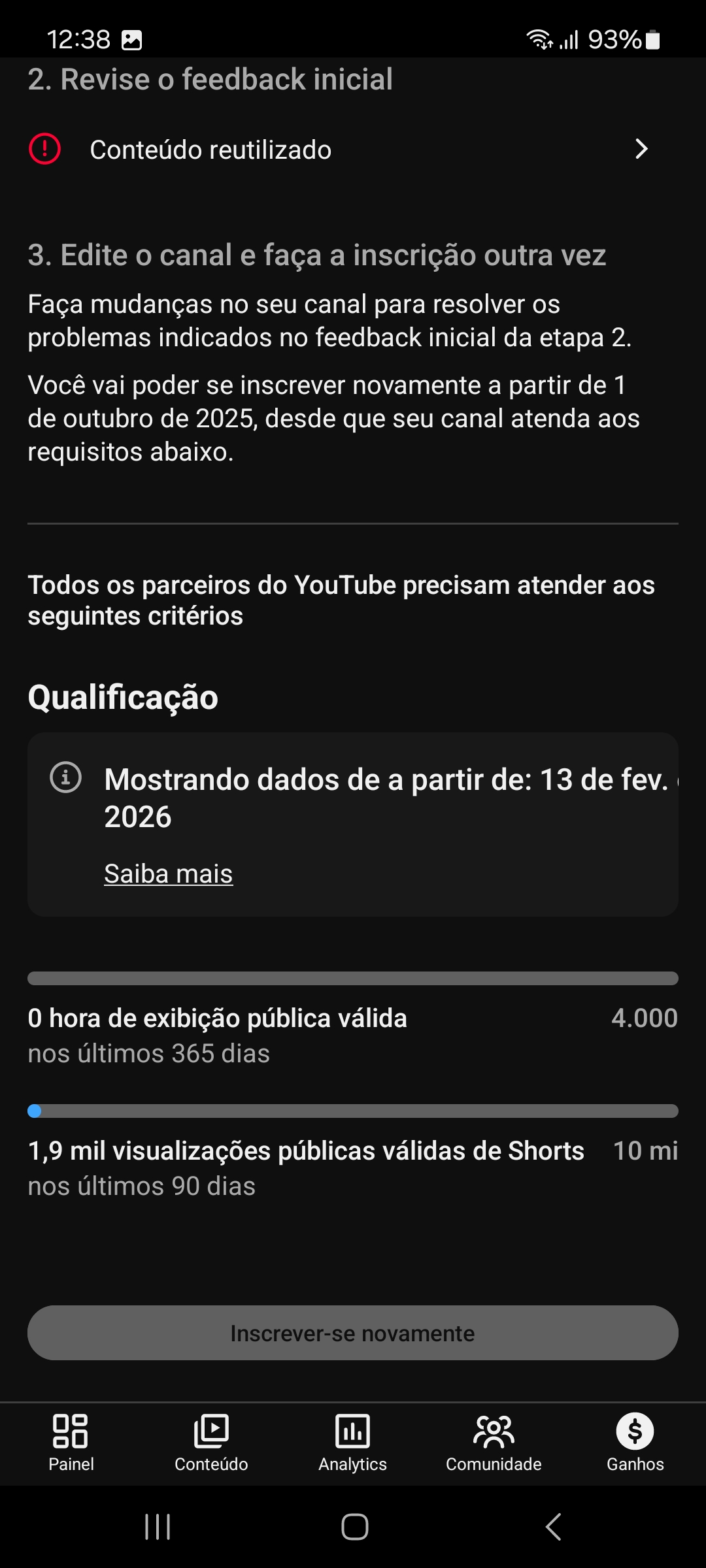The height and width of the screenshot is (1568, 706).
Task: Return to the system home screen
Action: [354, 1527]
